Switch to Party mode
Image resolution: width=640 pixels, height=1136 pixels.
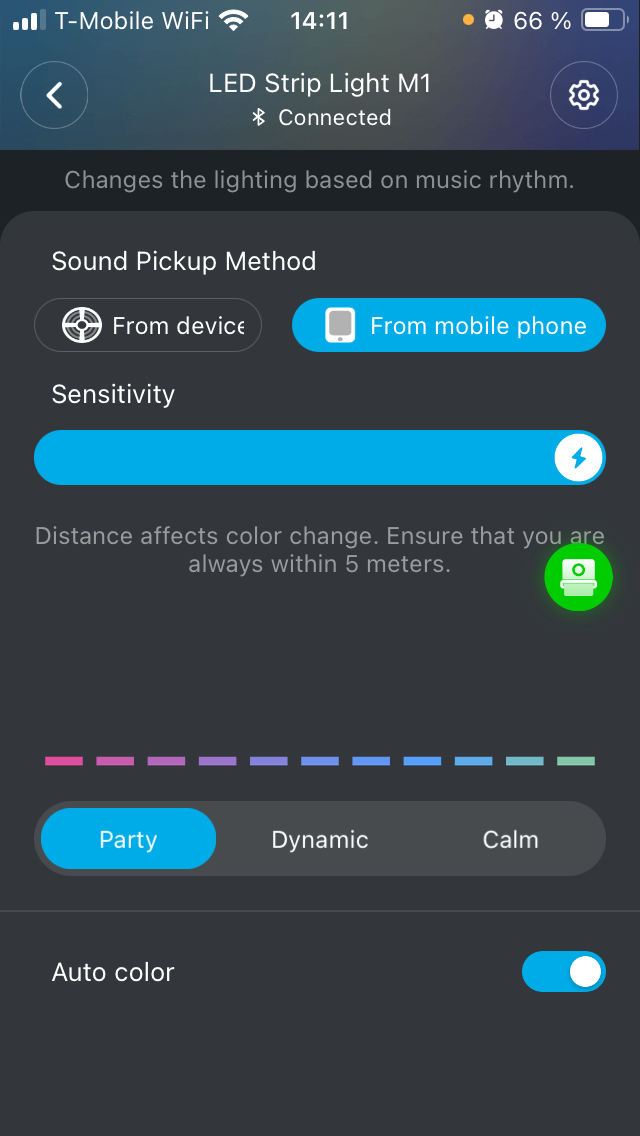[x=128, y=839]
